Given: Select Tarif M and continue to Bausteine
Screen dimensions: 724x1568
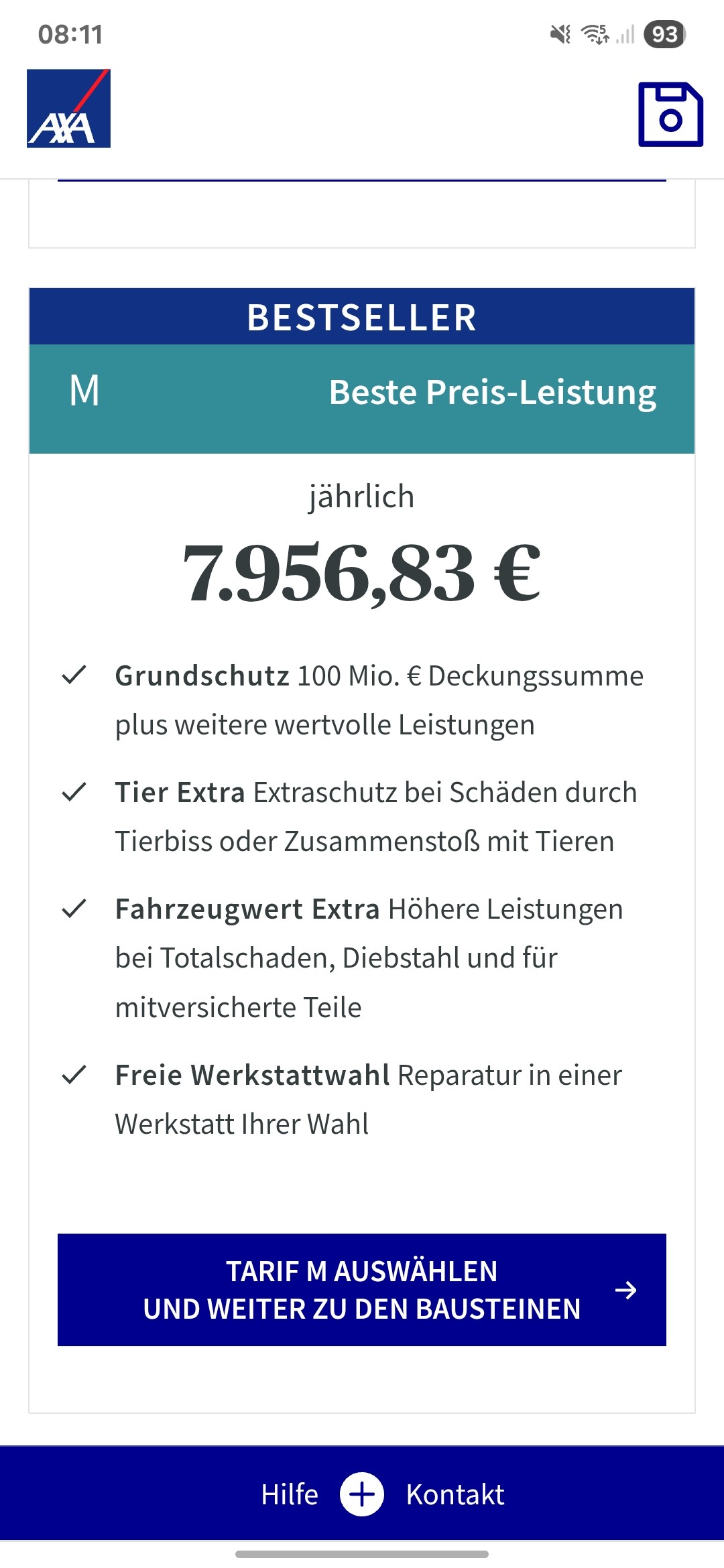Looking at the screenshot, I should click(362, 1290).
